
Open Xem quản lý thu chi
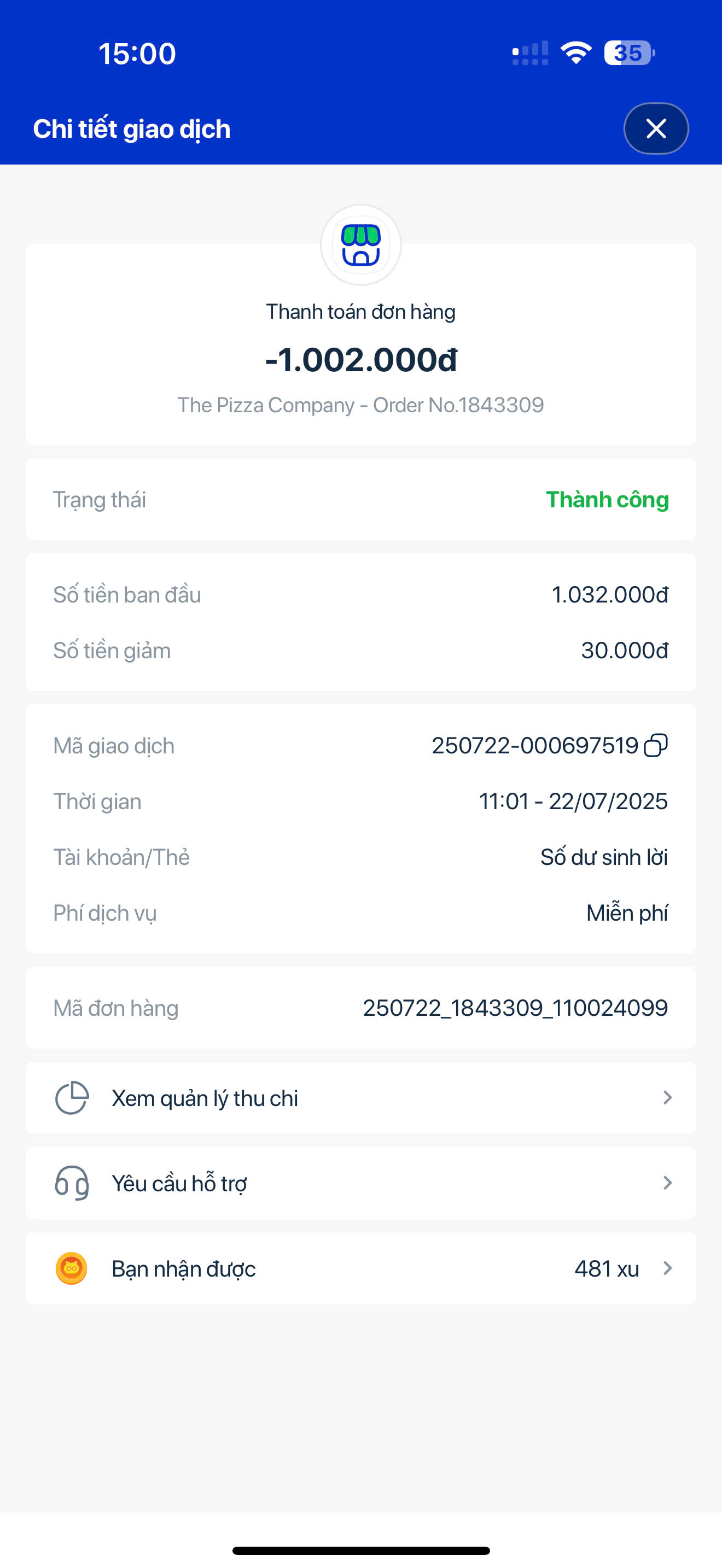(x=360, y=1097)
